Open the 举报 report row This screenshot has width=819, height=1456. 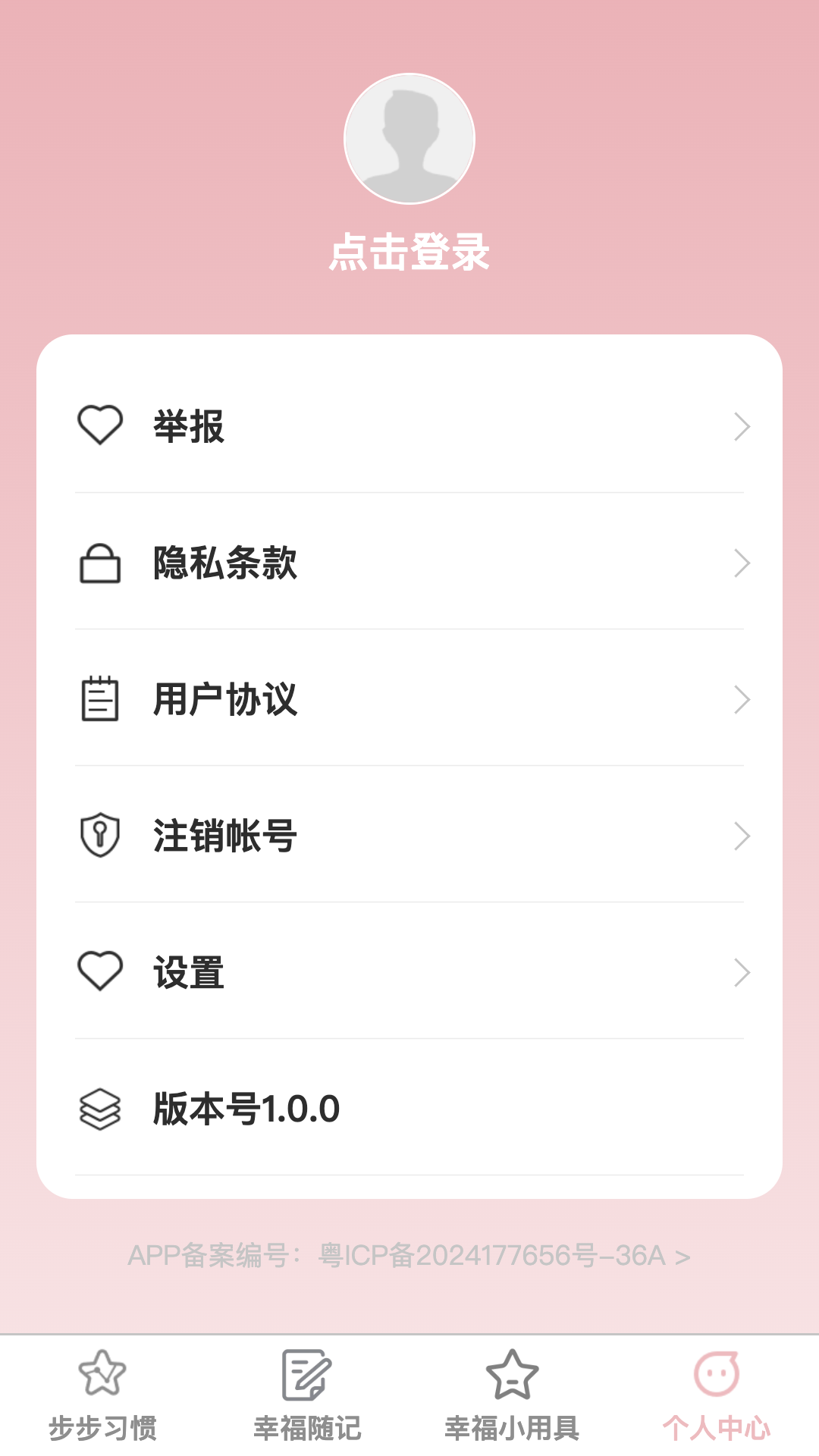(x=409, y=426)
